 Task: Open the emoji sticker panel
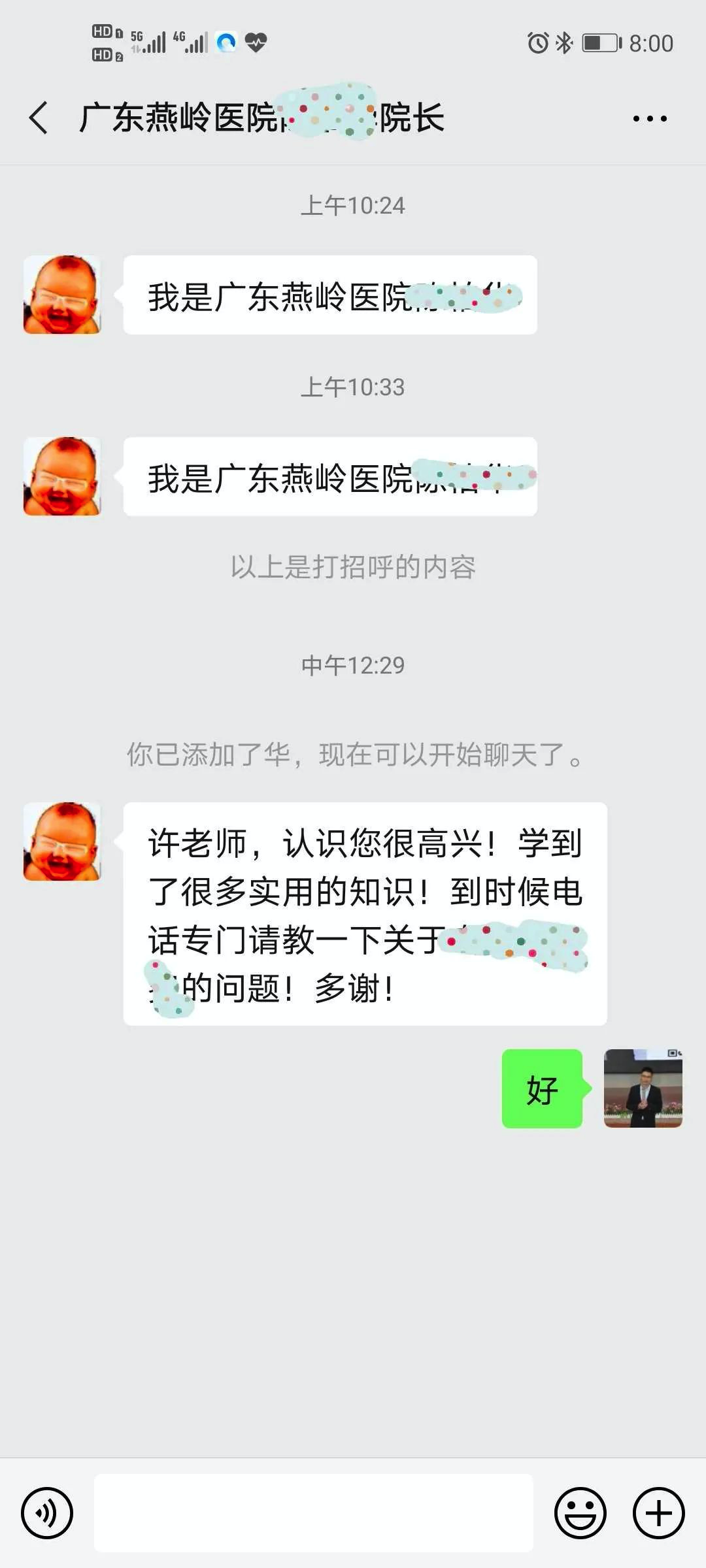(580, 1513)
